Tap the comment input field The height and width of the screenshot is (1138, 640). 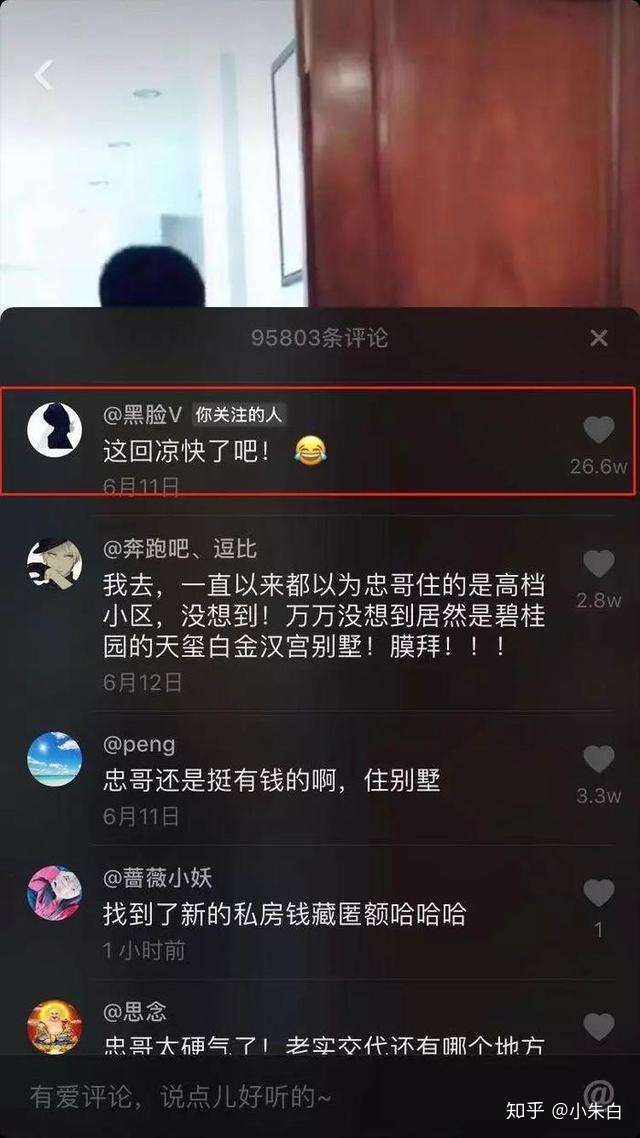coord(250,1096)
